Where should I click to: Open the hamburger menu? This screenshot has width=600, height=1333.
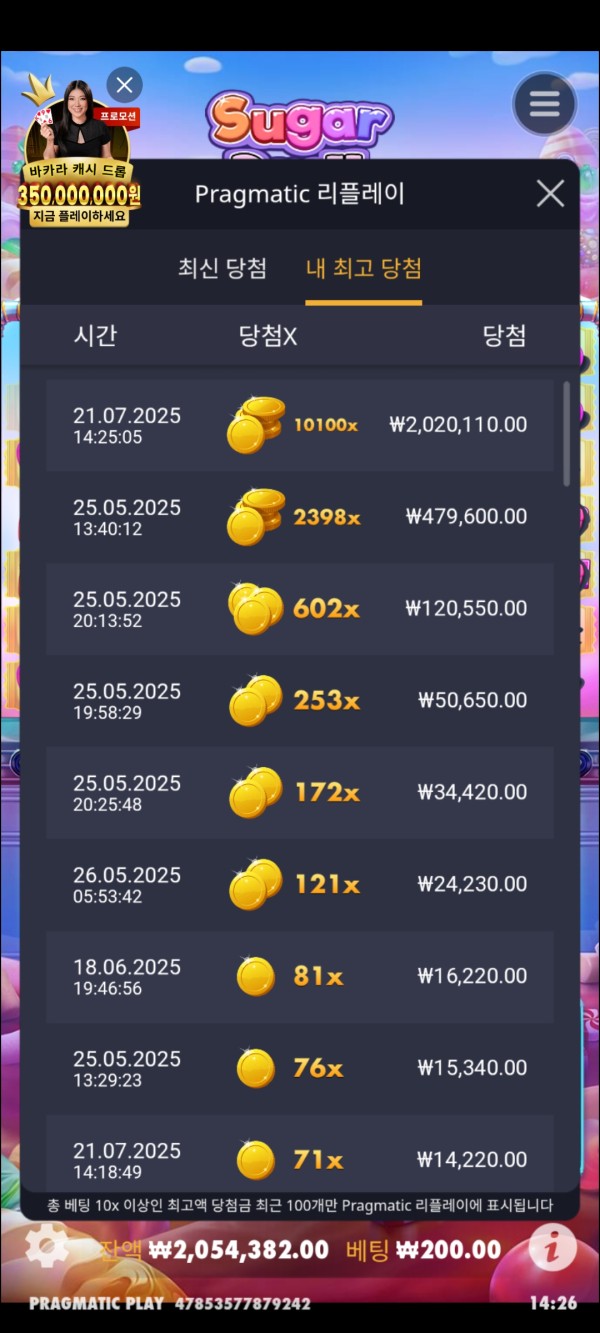coord(544,104)
